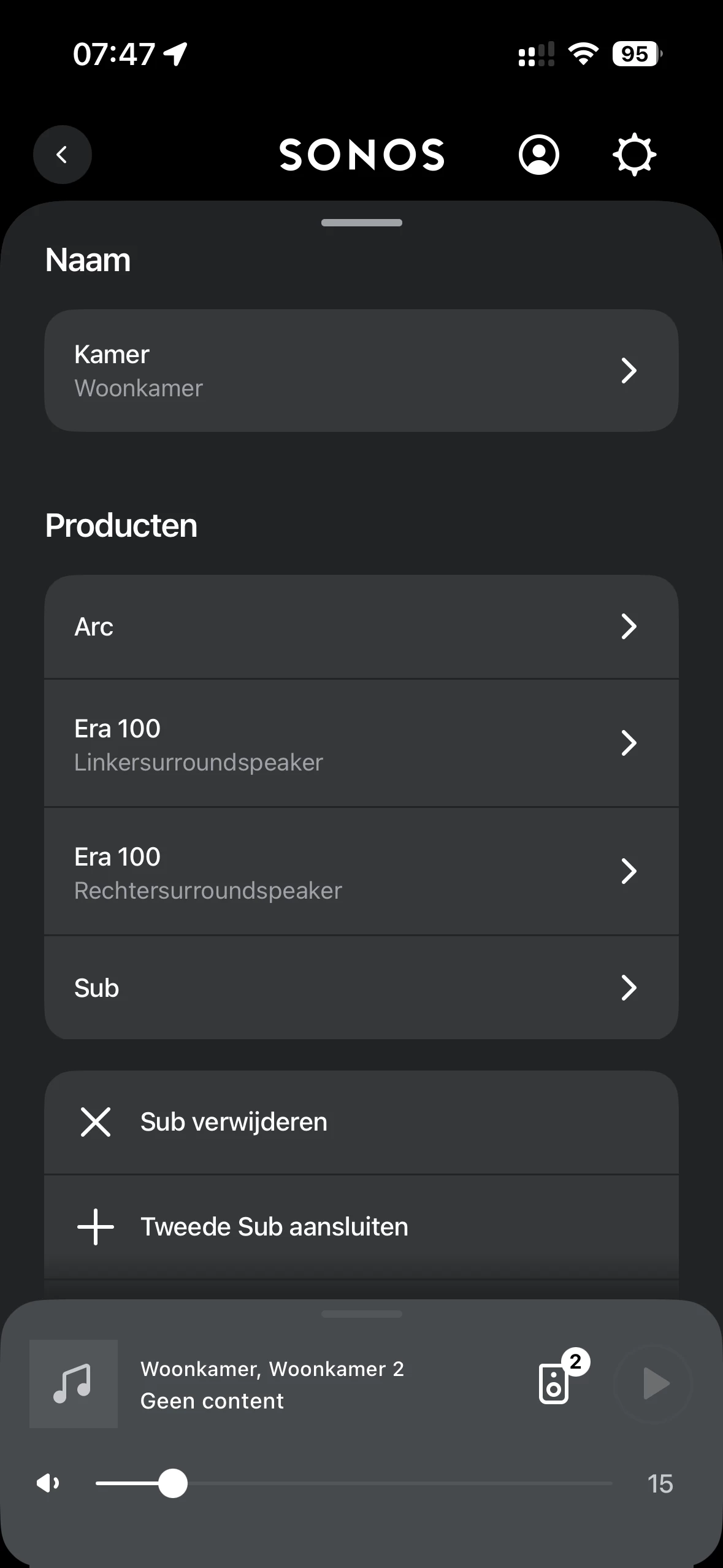This screenshot has height=1568, width=723.
Task: Open Era 100 Linkersurroundspeaker settings
Action: click(361, 744)
